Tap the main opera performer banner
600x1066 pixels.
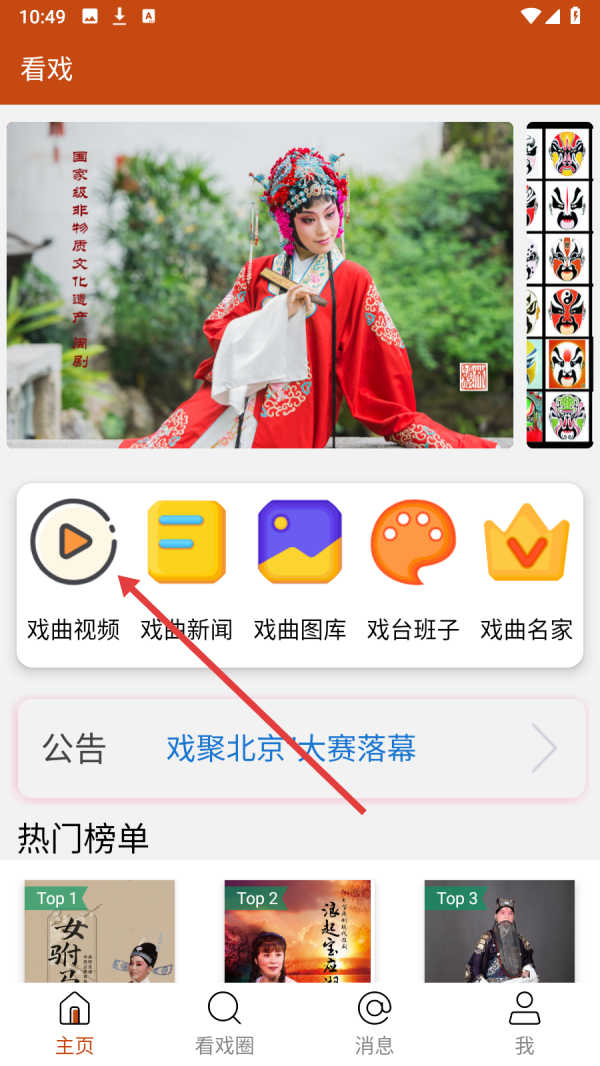click(x=260, y=285)
